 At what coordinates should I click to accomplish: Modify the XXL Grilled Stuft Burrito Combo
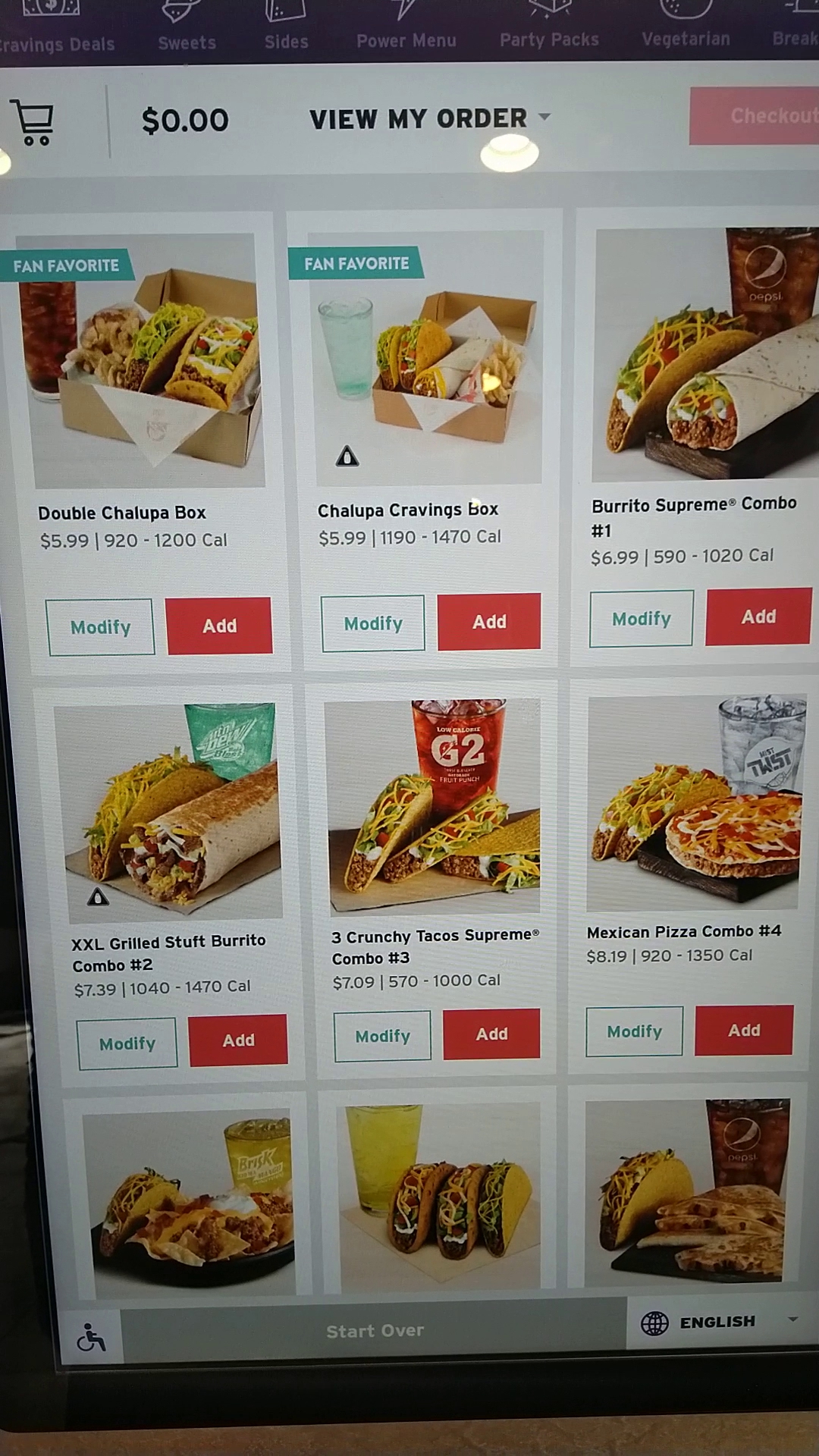click(127, 1043)
